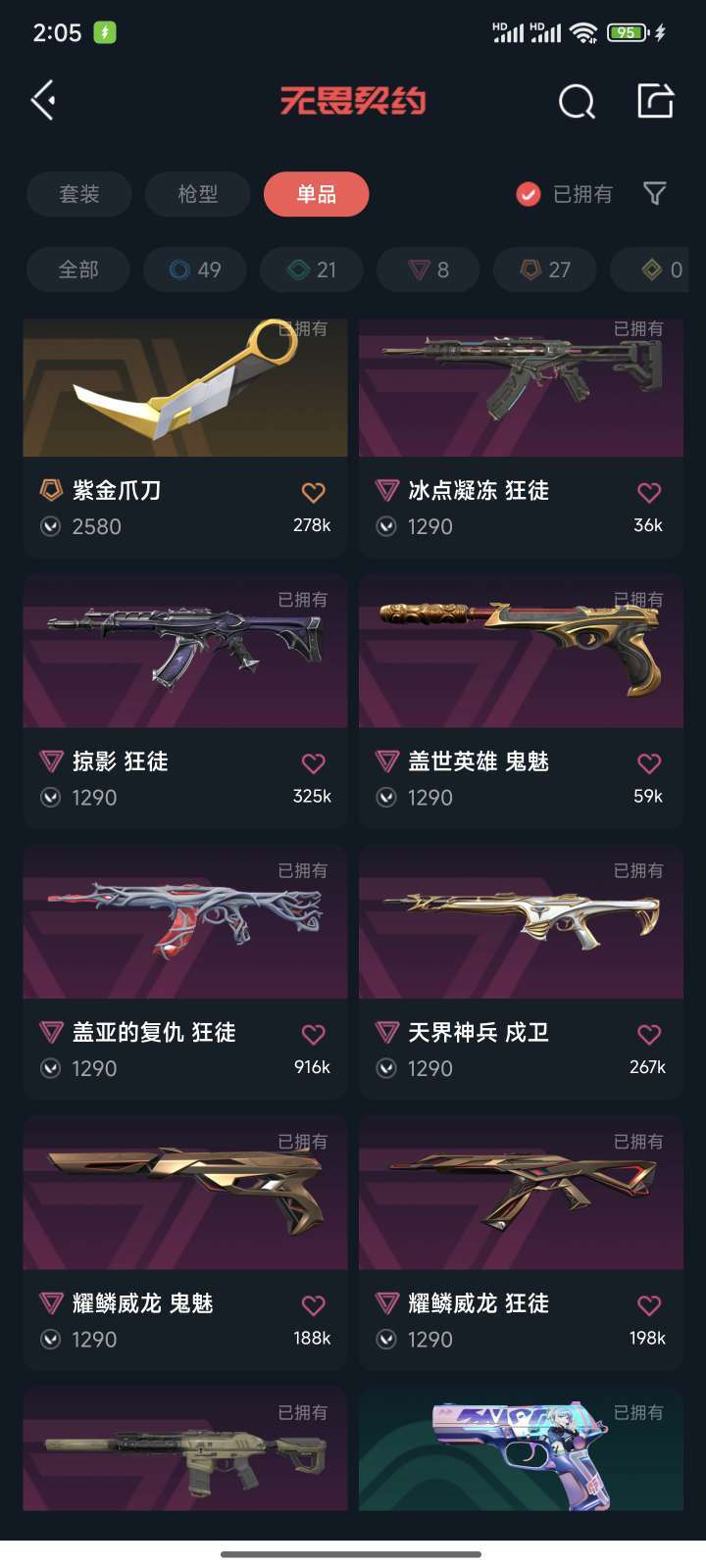The width and height of the screenshot is (706, 1568).
Task: Switch to the 枪型 tab
Action: point(198,194)
